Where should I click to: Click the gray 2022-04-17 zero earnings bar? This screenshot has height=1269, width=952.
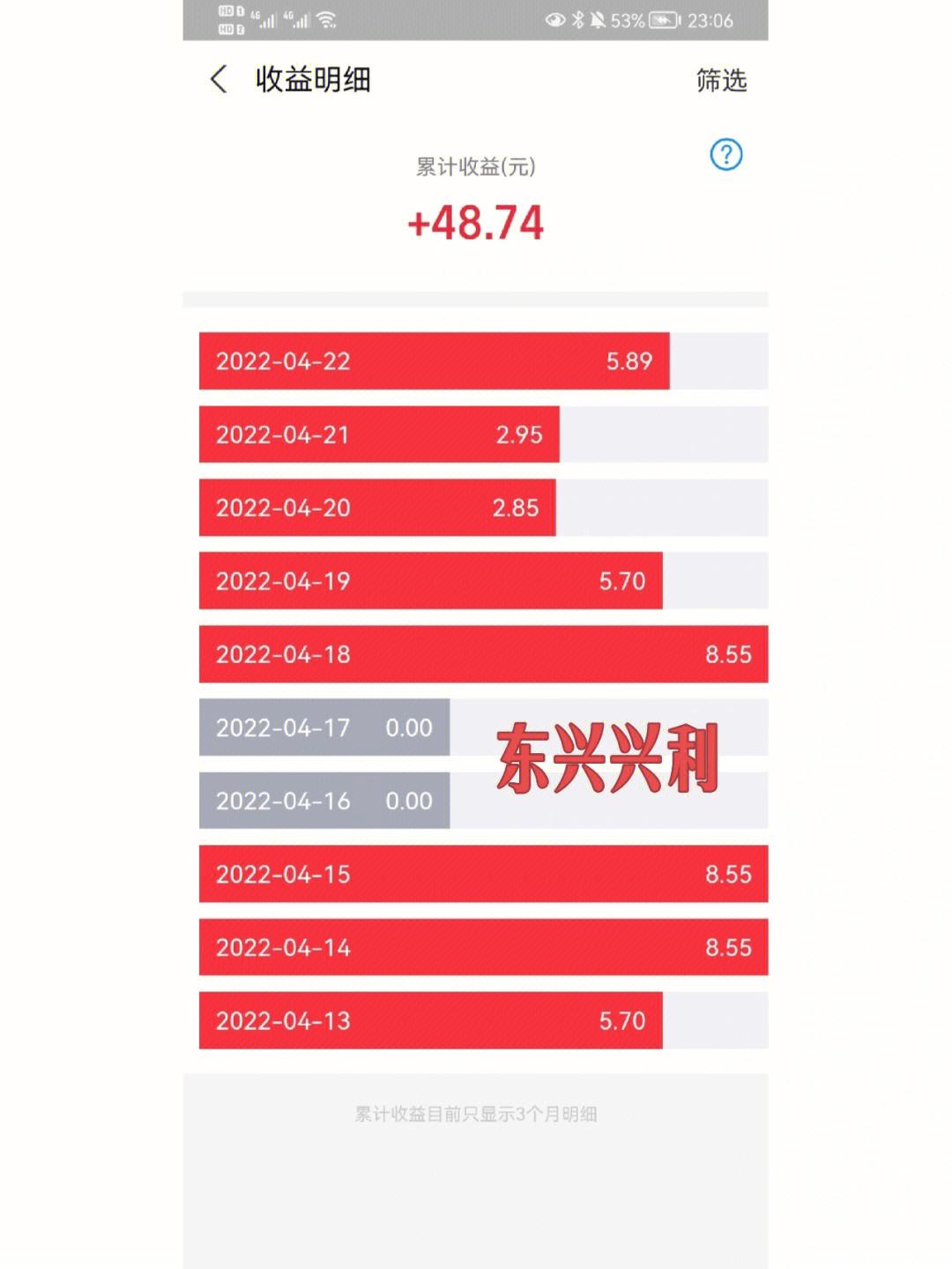pyautogui.click(x=324, y=728)
